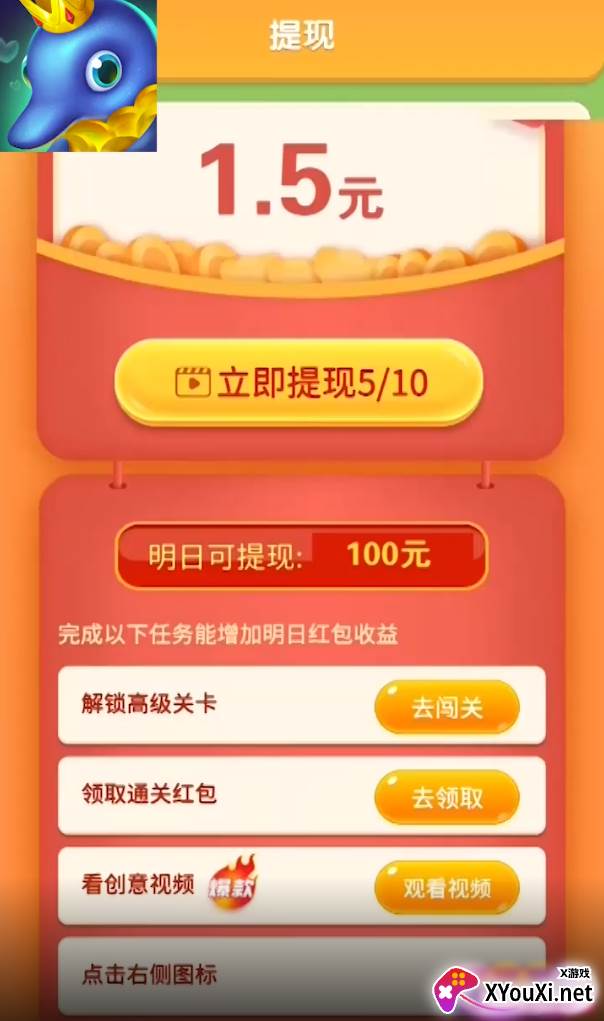Tap the 立即提现5/10 withdraw button
Screen dimensions: 604x1021
click(x=299, y=382)
